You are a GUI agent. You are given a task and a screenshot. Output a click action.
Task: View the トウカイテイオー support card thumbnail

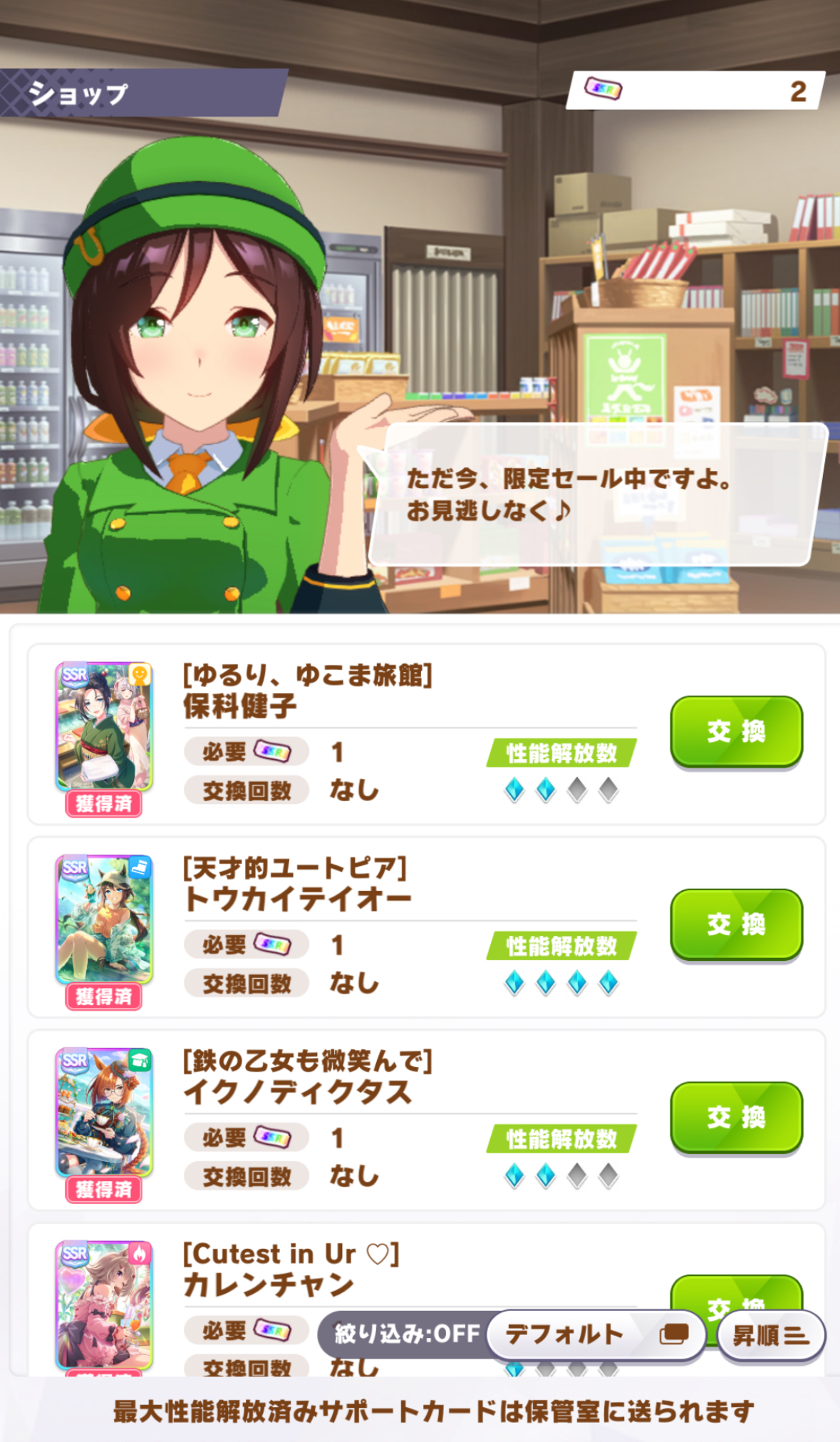(104, 920)
